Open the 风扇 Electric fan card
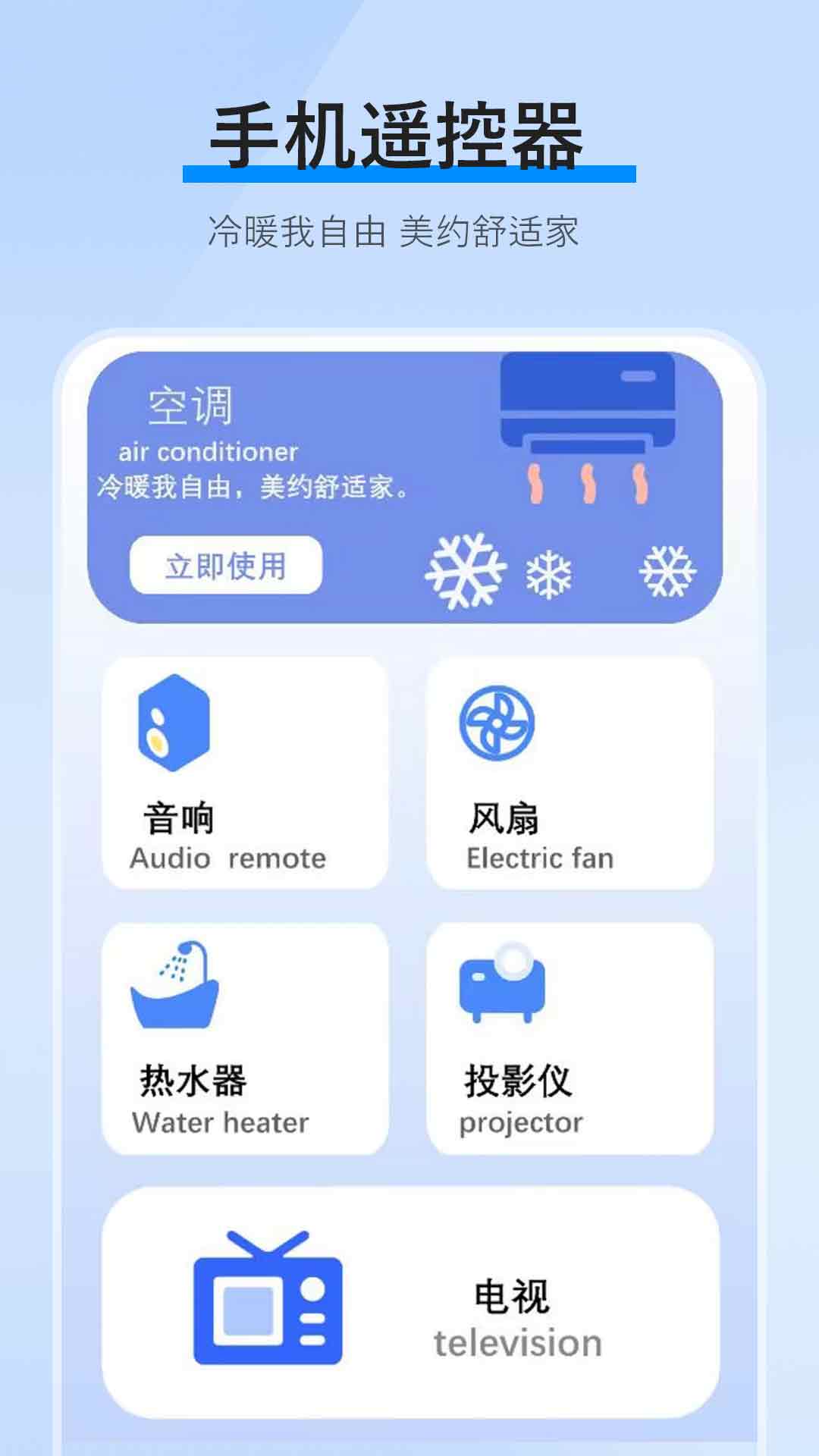819x1456 pixels. point(570,773)
